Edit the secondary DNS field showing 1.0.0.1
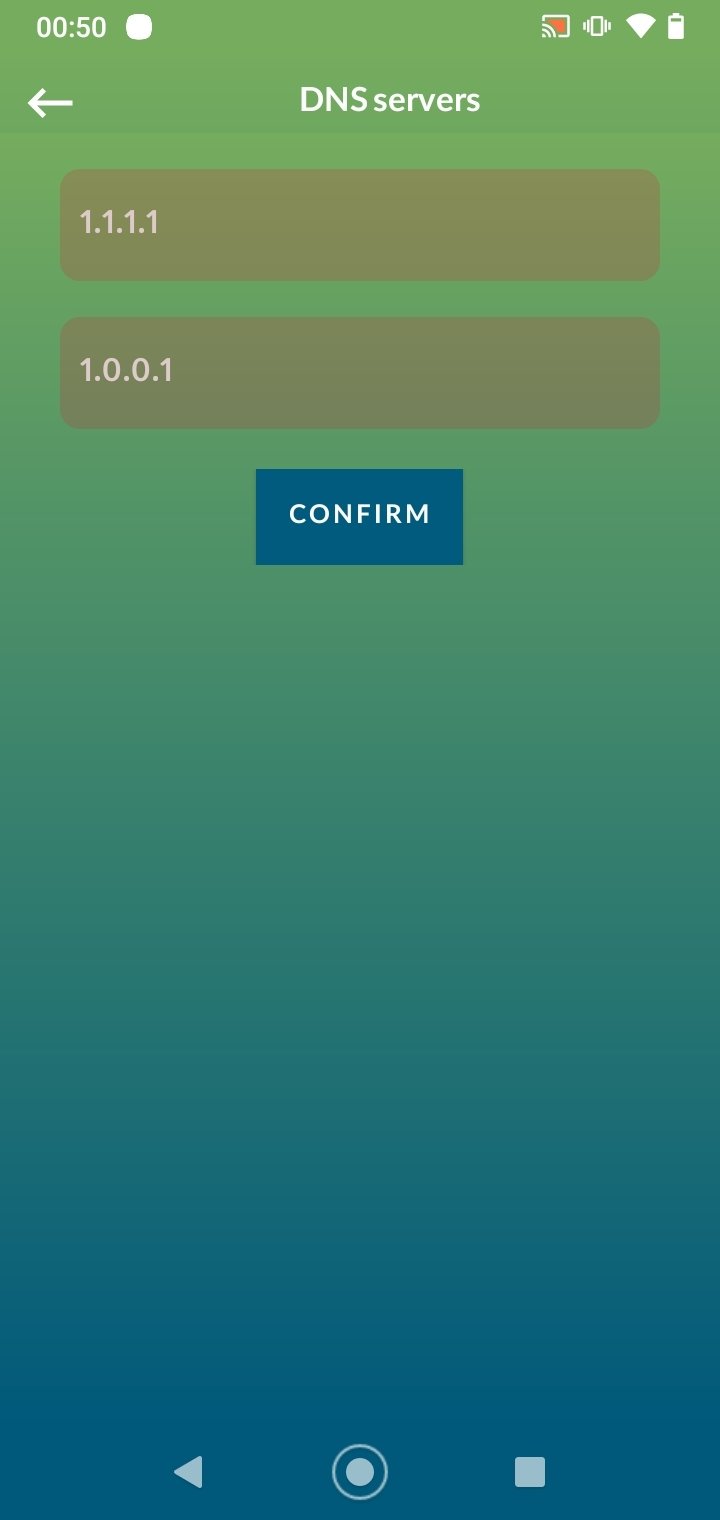Screen dimensions: 720x1520 [360, 372]
